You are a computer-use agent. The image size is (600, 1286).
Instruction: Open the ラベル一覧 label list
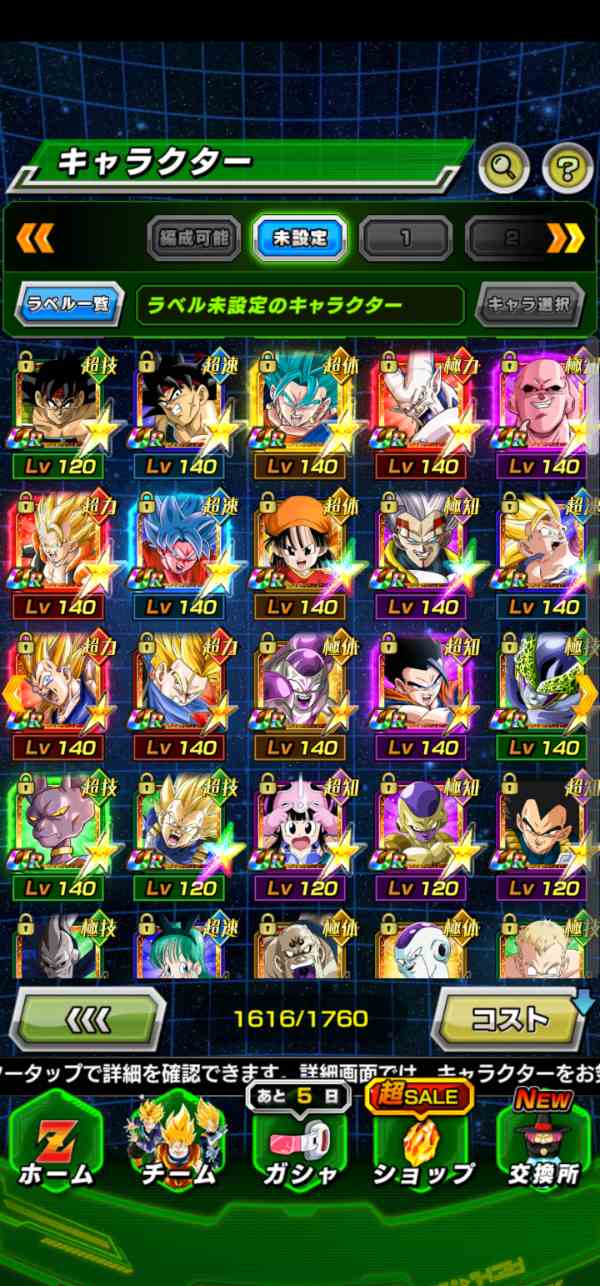point(68,305)
